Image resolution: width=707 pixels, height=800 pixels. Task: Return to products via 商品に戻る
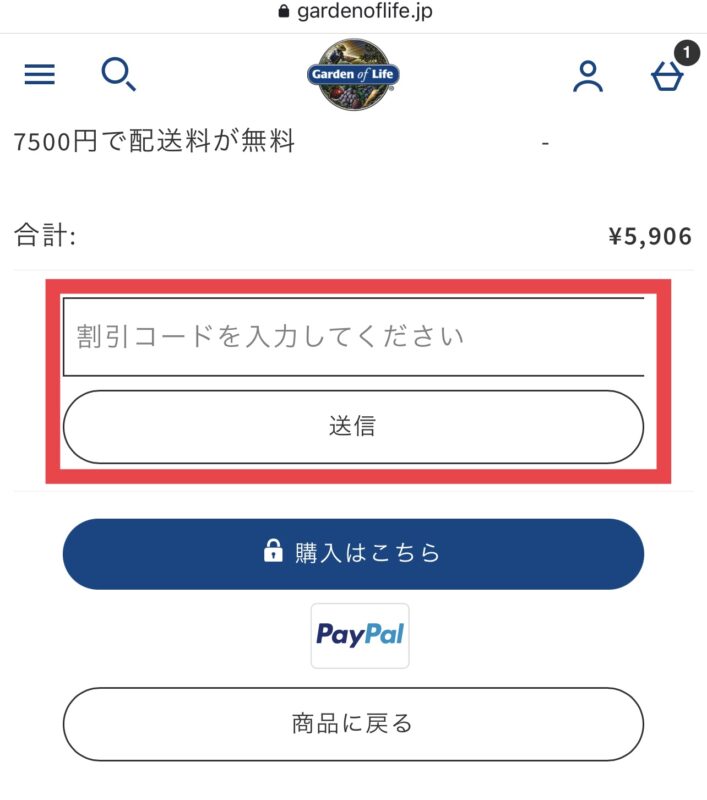353,723
